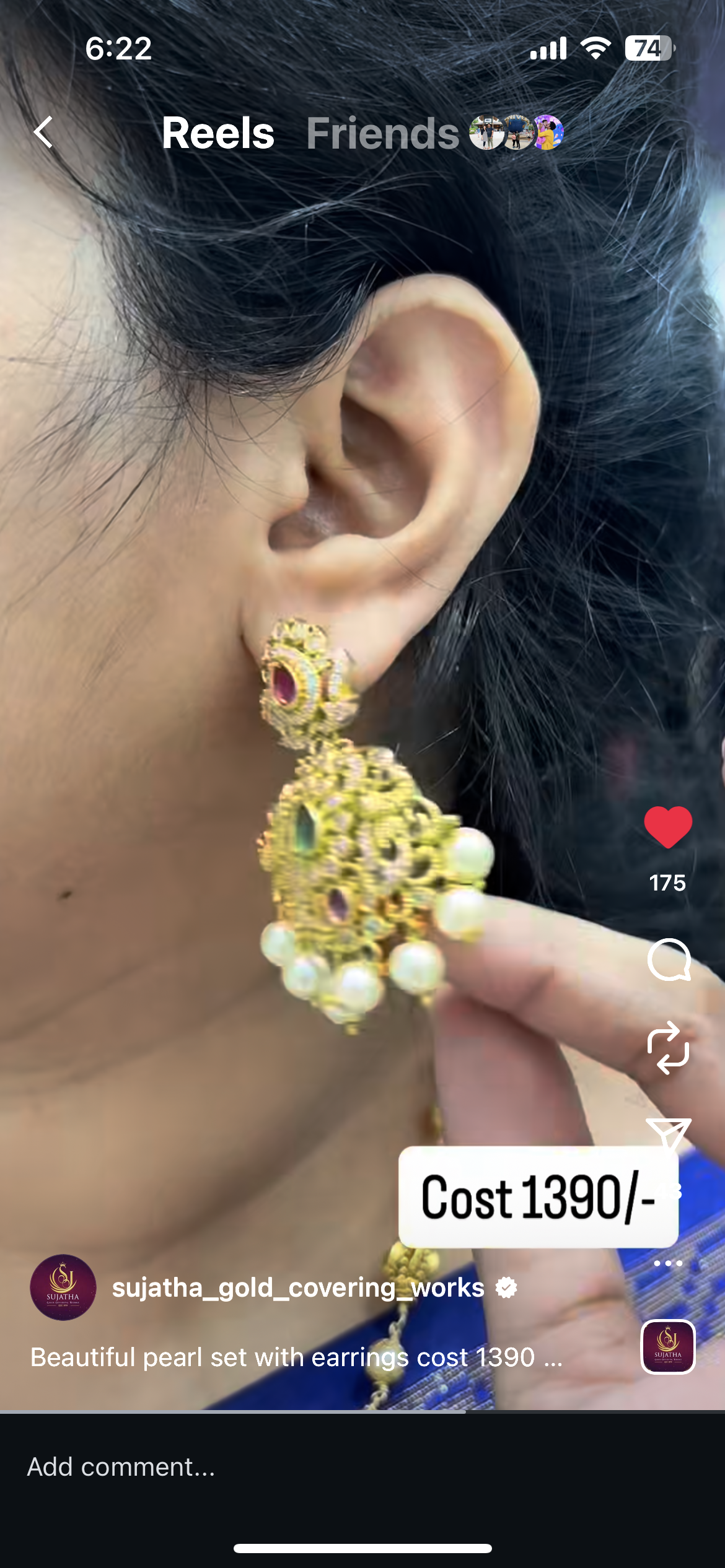Viewport: 725px width, 1568px height.
Task: Expand the Beautiful pearl set caption
Action: pyautogui.click(x=296, y=1357)
